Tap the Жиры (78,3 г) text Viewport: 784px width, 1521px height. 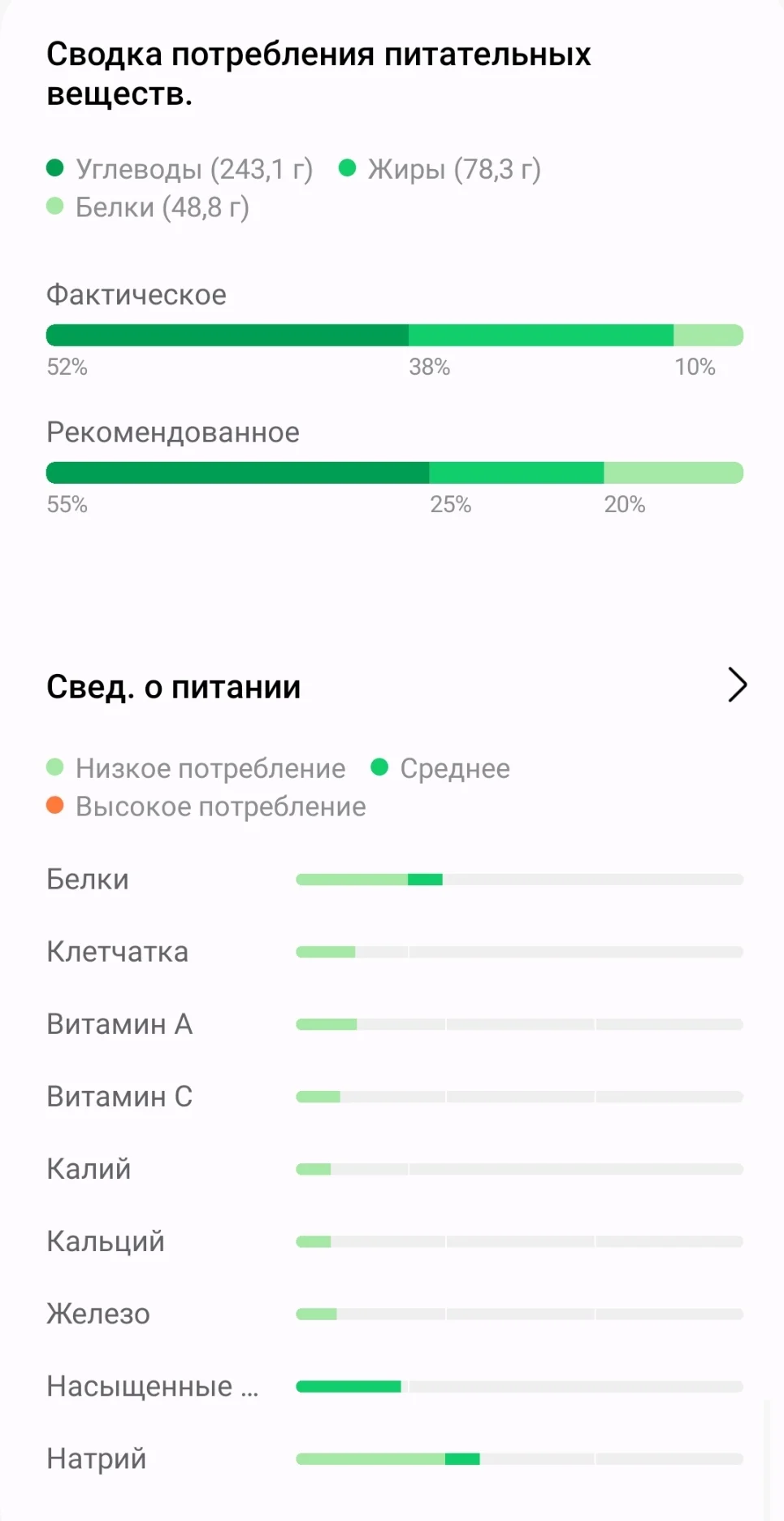(453, 168)
